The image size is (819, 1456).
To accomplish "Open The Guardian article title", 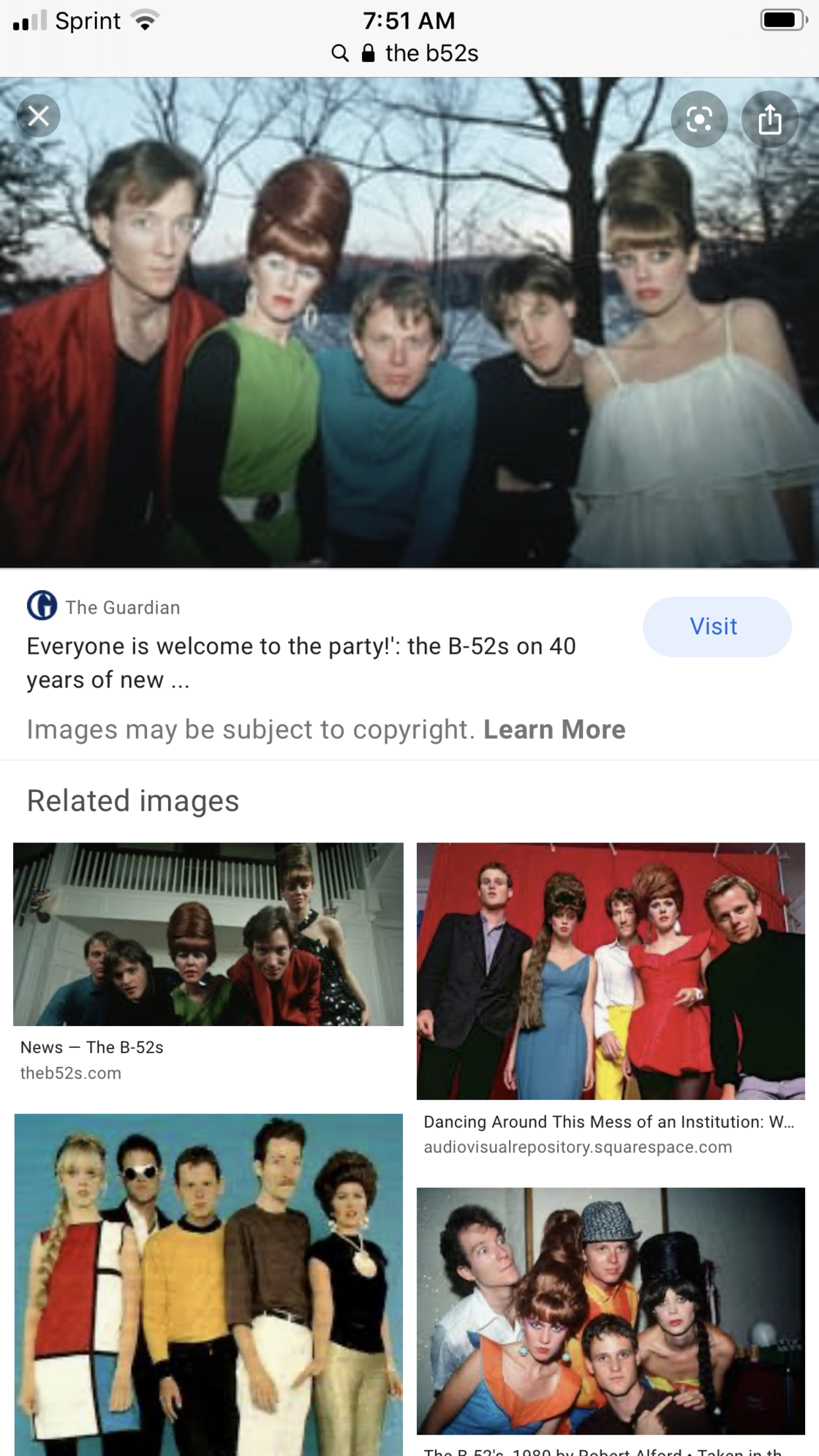I will coord(301,663).
